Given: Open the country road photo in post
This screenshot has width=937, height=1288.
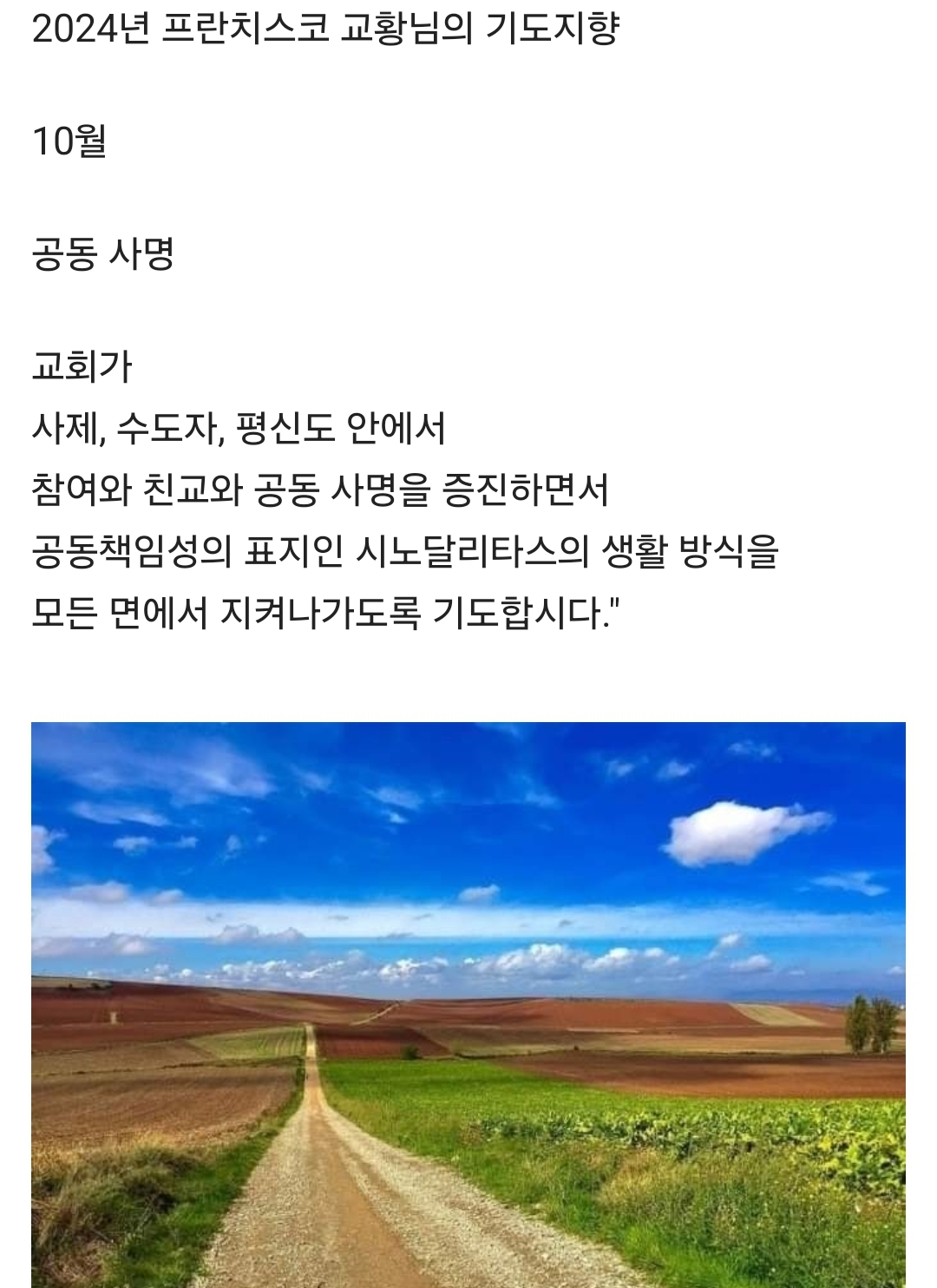Looking at the screenshot, I should tap(468, 1004).
